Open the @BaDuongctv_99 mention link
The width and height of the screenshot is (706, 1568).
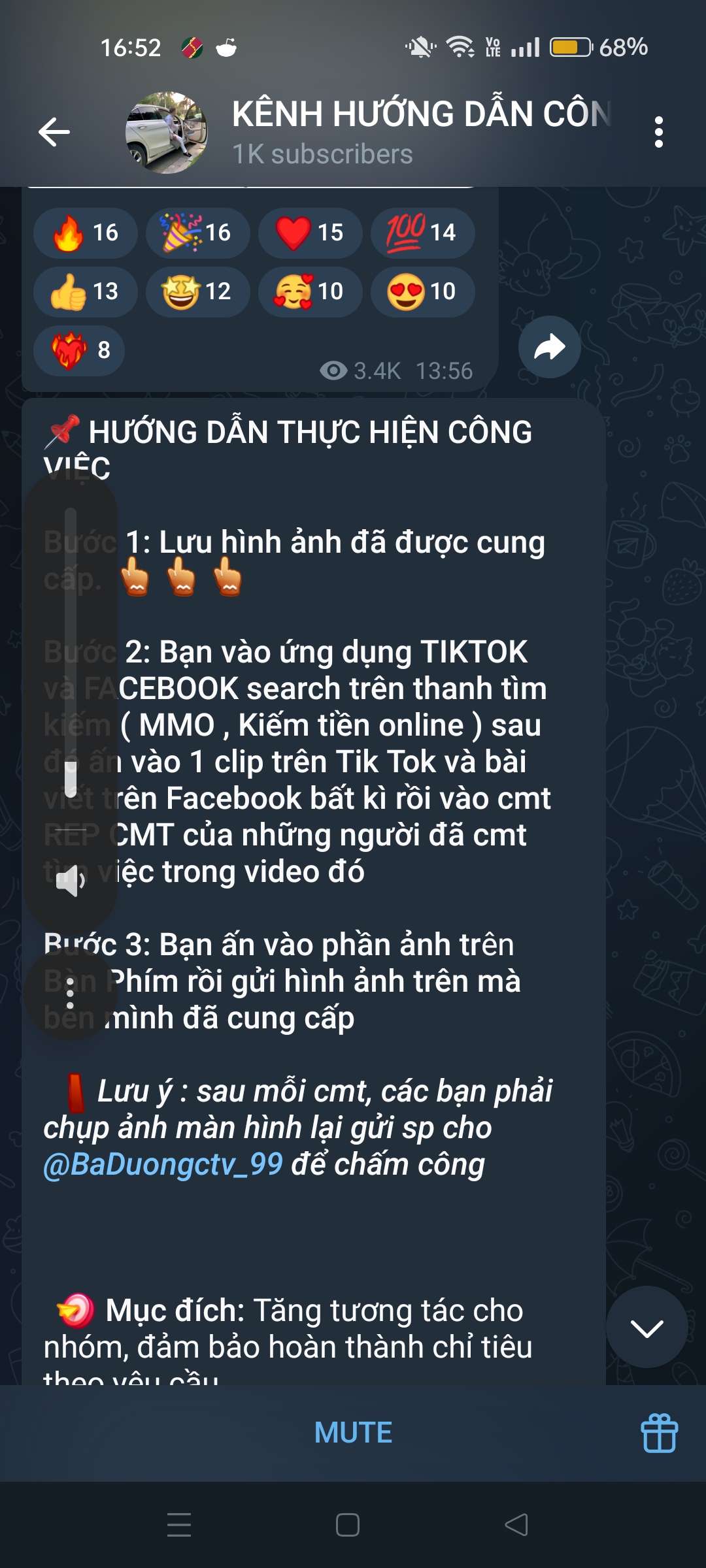click(x=163, y=1164)
